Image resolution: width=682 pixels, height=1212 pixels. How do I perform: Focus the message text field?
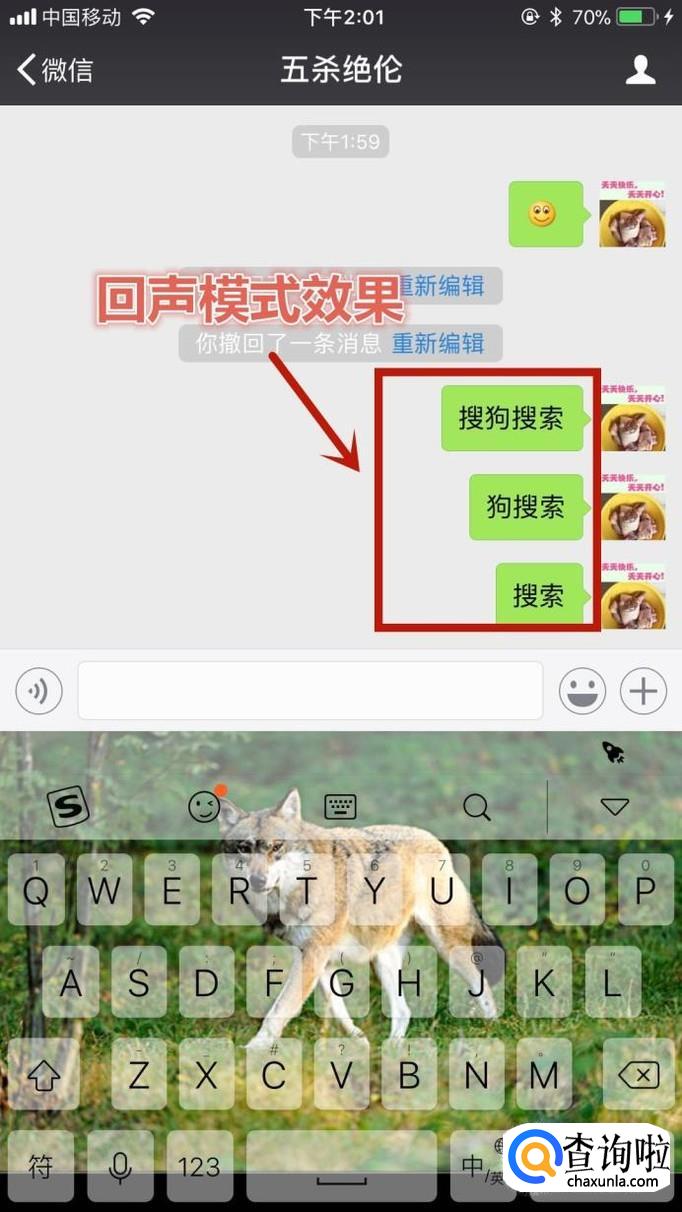310,691
